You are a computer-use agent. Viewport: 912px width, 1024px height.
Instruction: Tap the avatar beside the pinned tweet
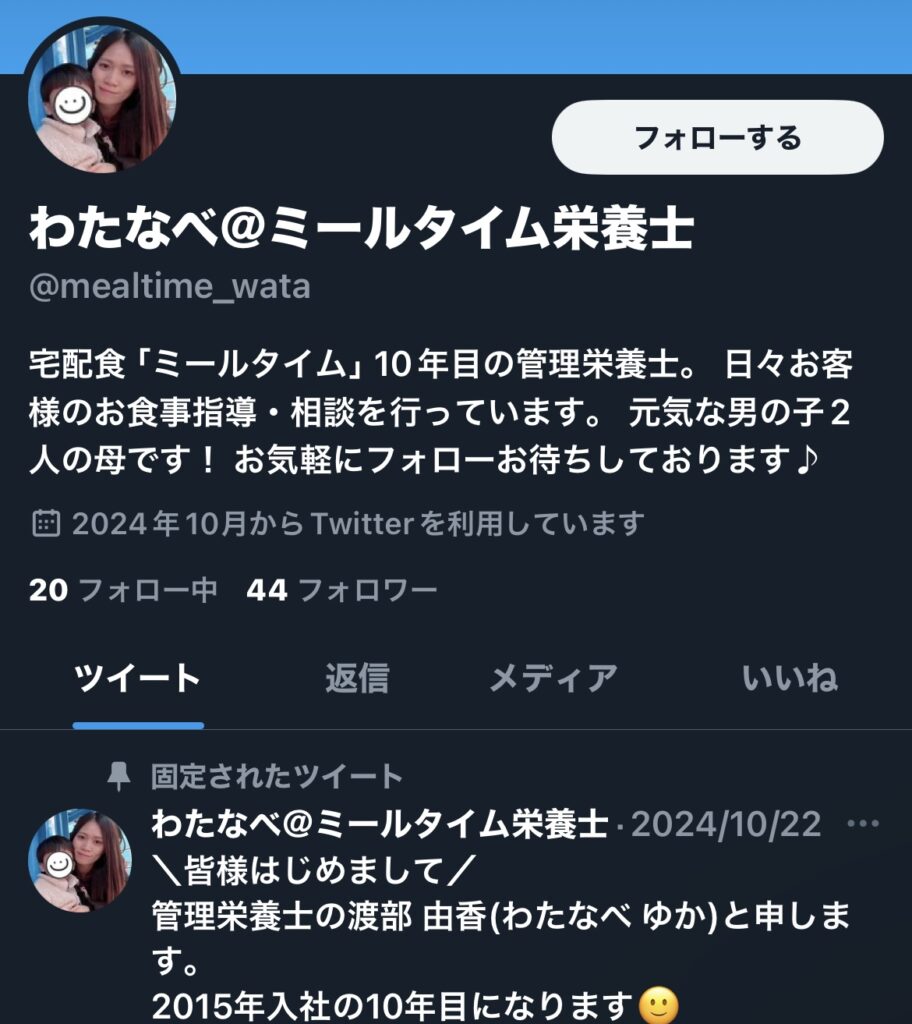click(80, 860)
